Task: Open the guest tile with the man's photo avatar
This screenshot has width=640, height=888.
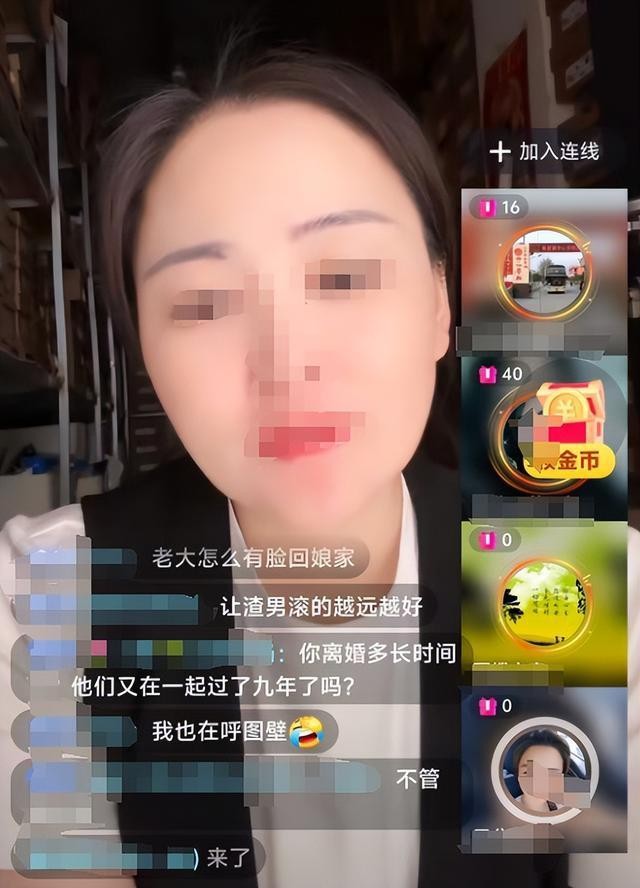Action: (x=545, y=768)
